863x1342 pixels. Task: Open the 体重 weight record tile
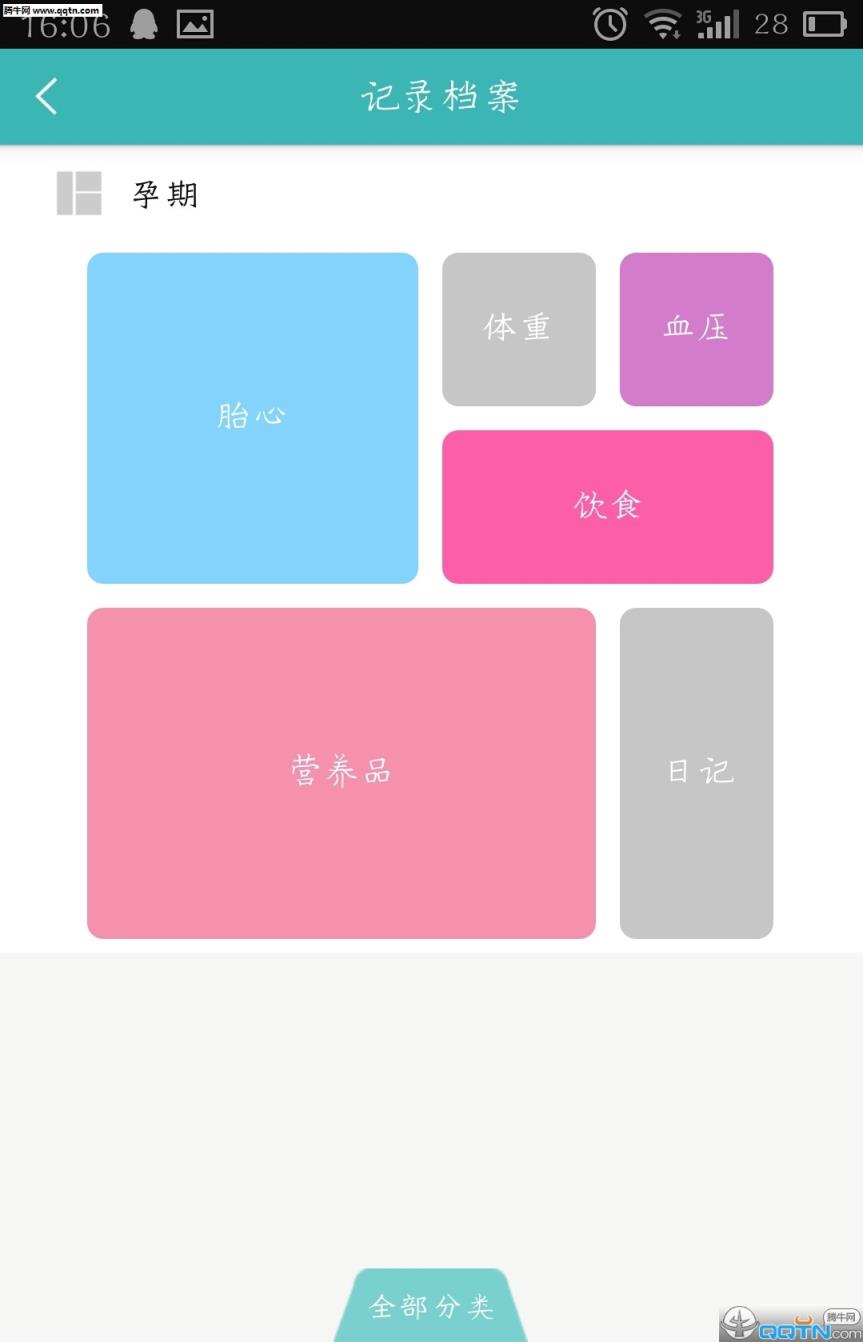[x=518, y=328]
